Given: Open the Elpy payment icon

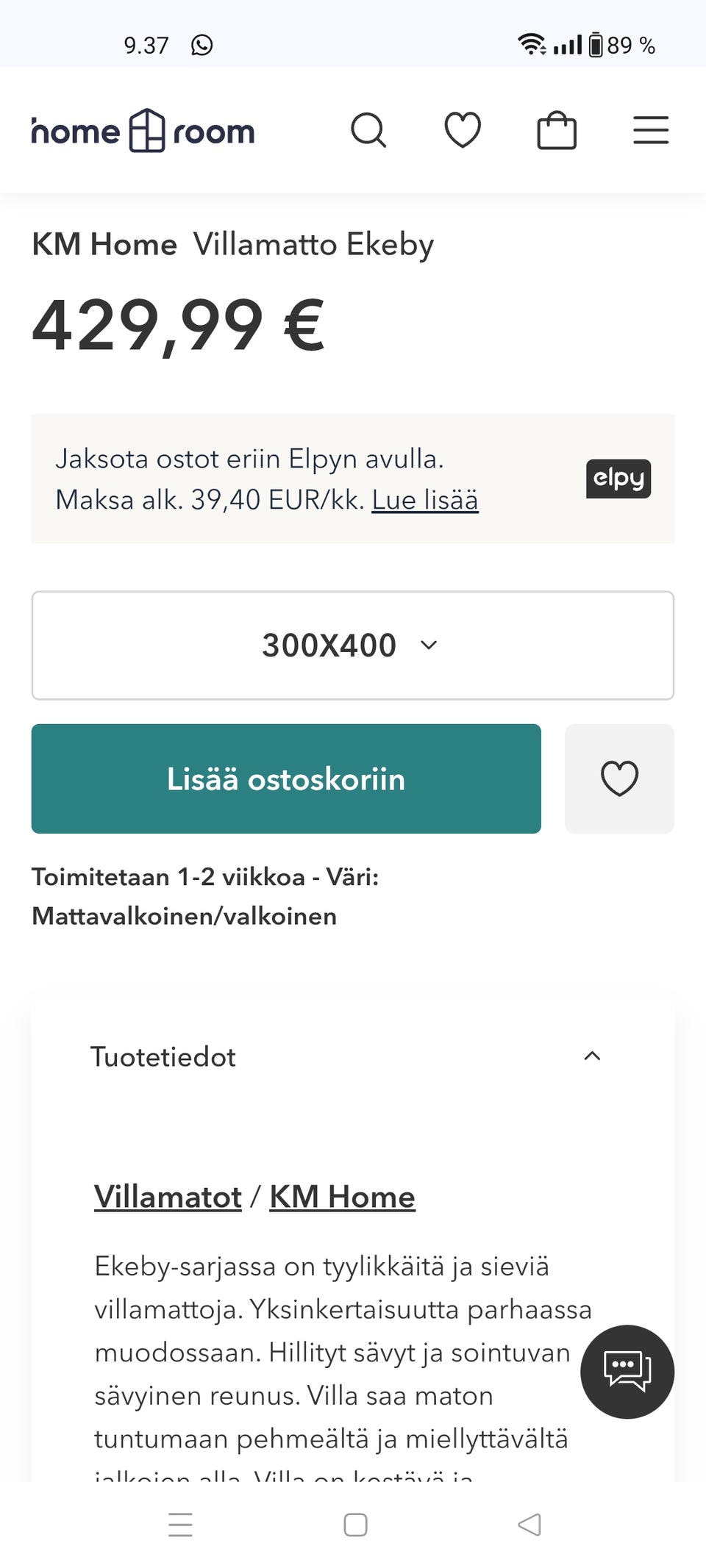Looking at the screenshot, I should click(x=618, y=479).
